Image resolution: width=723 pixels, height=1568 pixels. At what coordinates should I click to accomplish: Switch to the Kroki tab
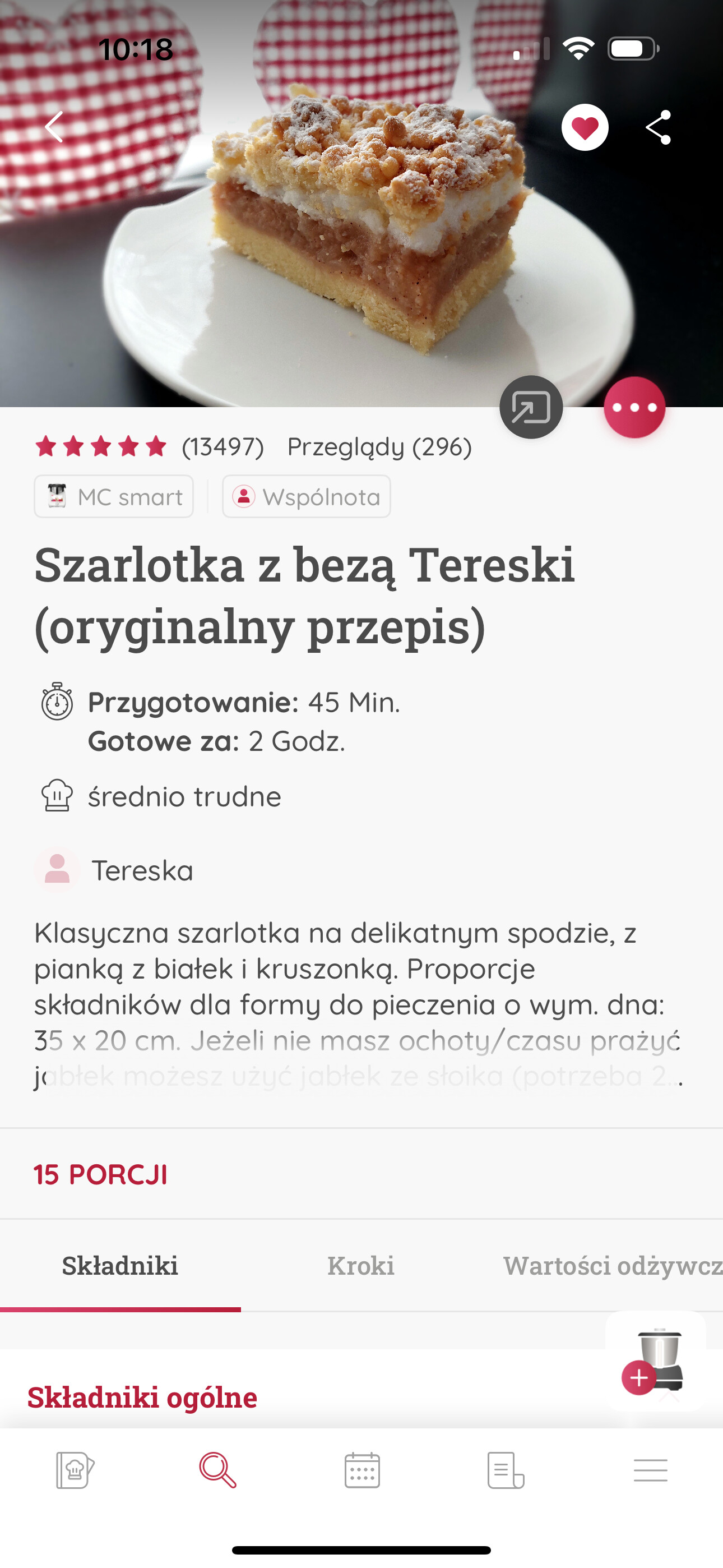point(360,1266)
